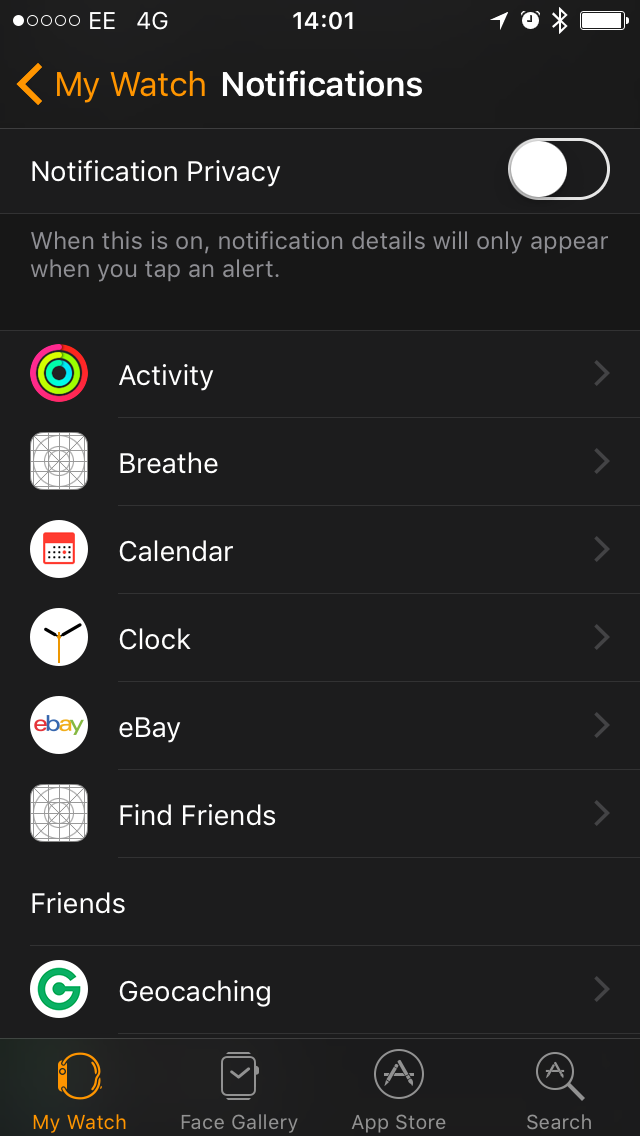Screen dimensions: 640x1136
Task: Open eBay notification settings
Action: [320, 726]
